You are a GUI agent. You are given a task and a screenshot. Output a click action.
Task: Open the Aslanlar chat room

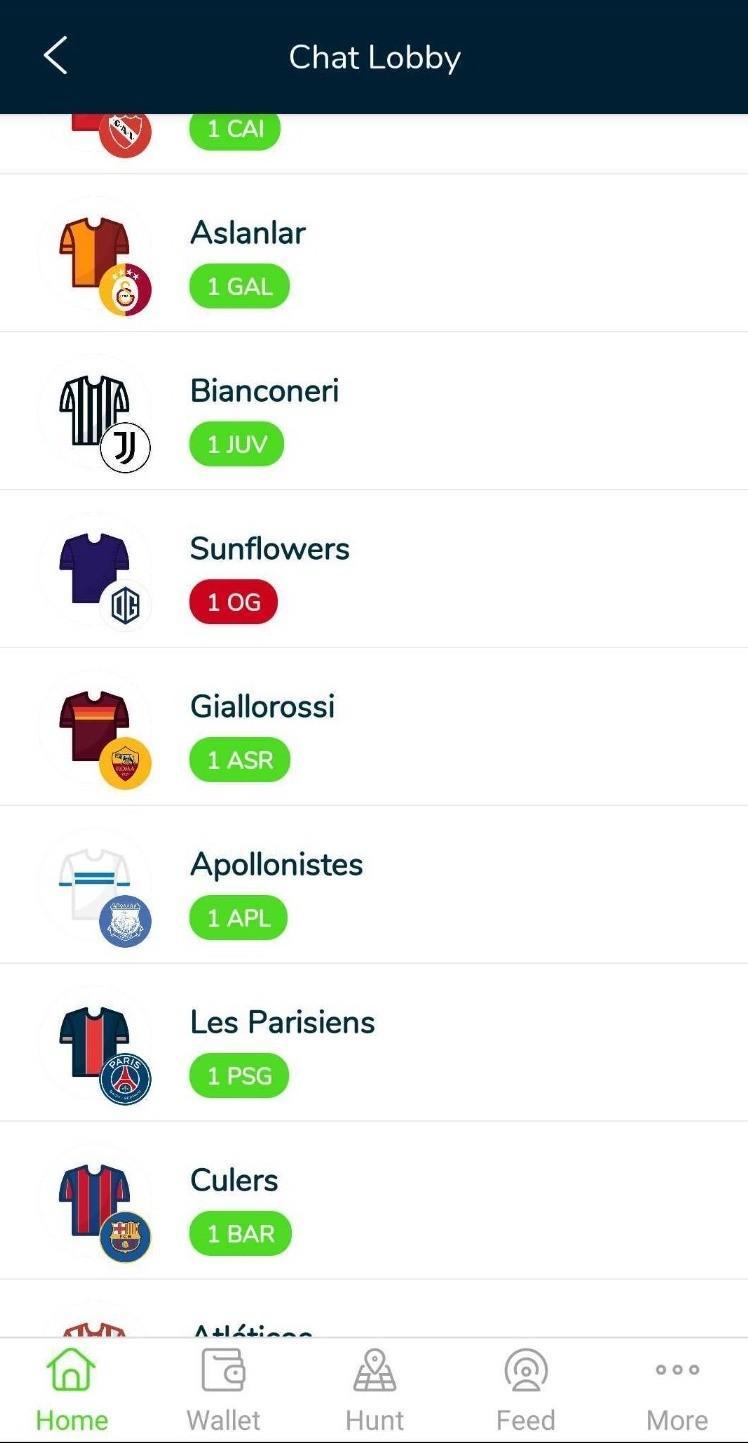(x=374, y=253)
